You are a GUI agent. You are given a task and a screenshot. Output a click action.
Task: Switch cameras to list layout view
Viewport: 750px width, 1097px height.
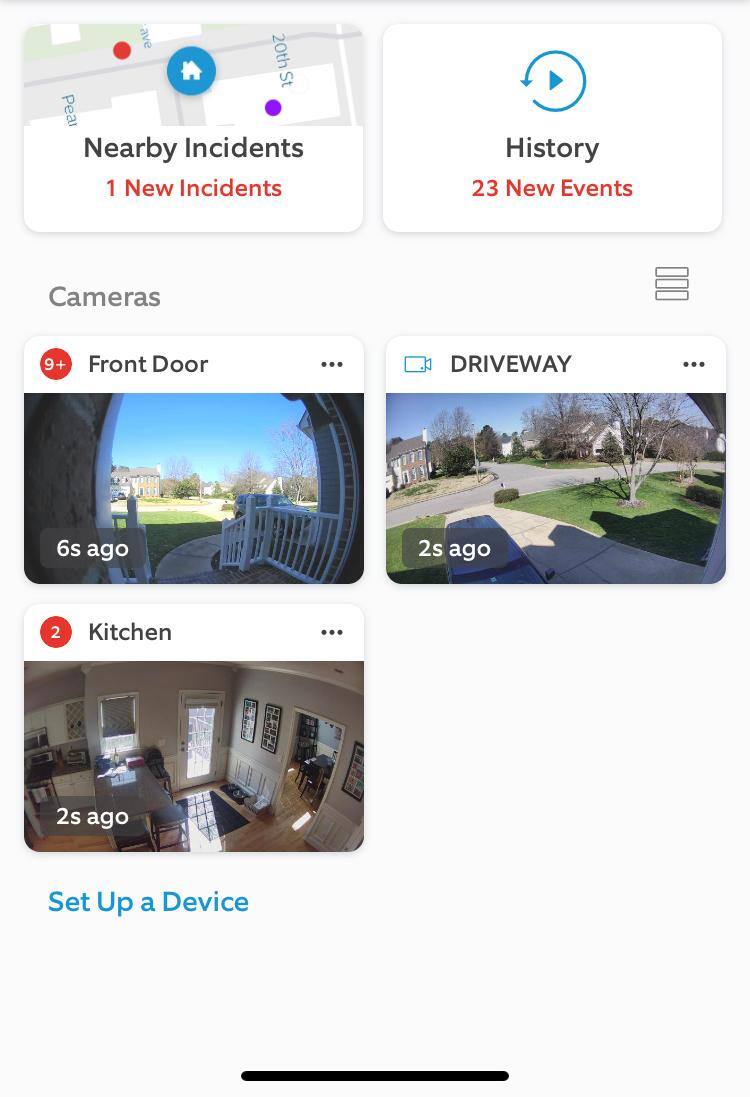coord(672,284)
